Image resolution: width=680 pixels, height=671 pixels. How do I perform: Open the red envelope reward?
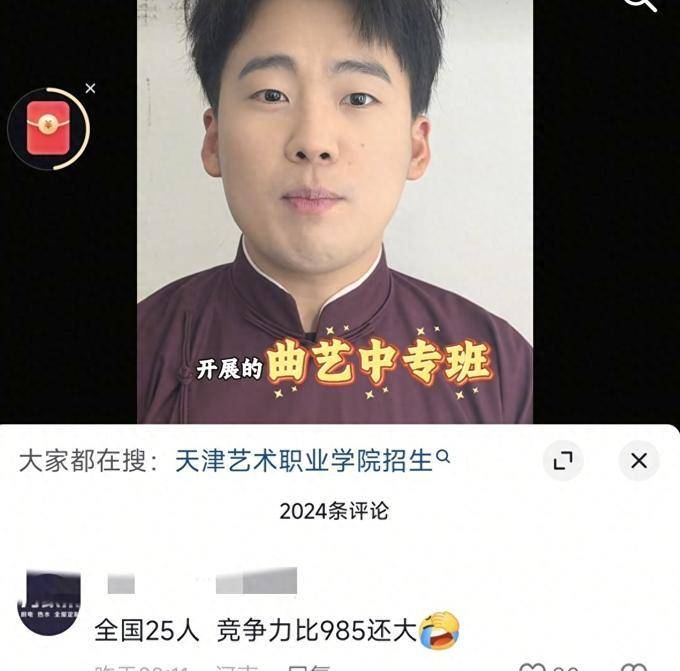(48, 128)
